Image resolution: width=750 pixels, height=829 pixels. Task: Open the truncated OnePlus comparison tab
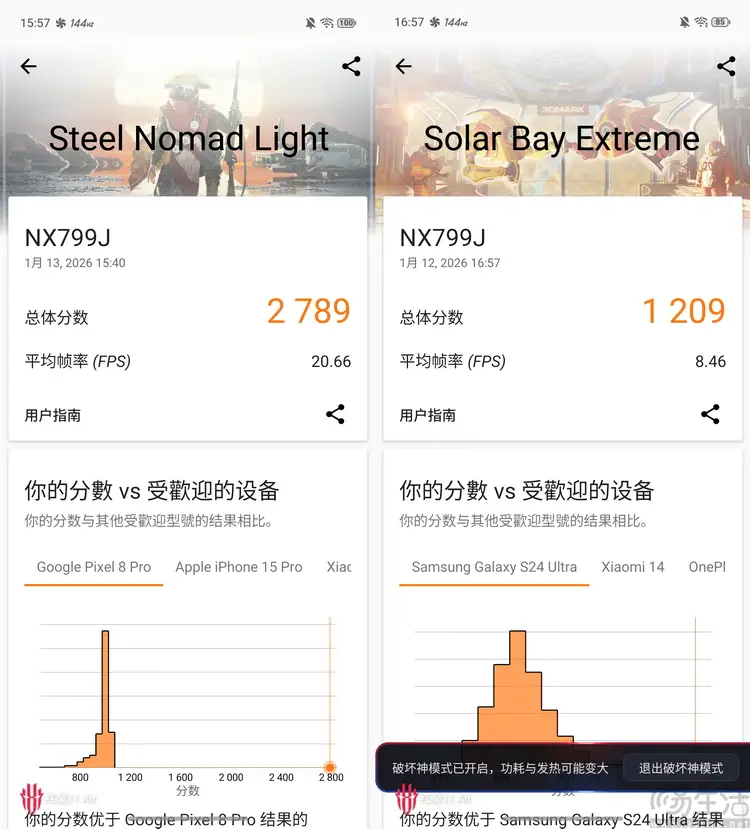point(707,567)
